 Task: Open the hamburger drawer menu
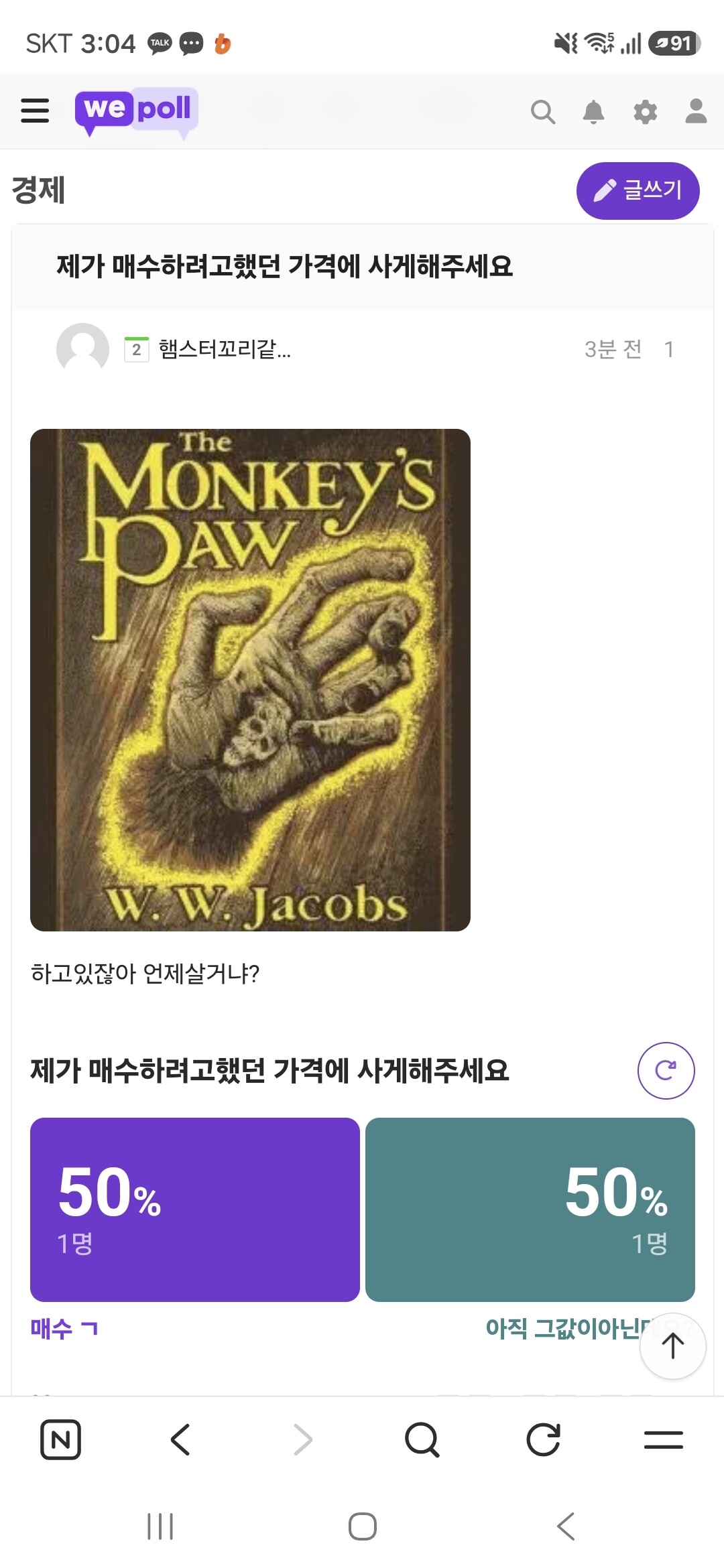[x=35, y=111]
